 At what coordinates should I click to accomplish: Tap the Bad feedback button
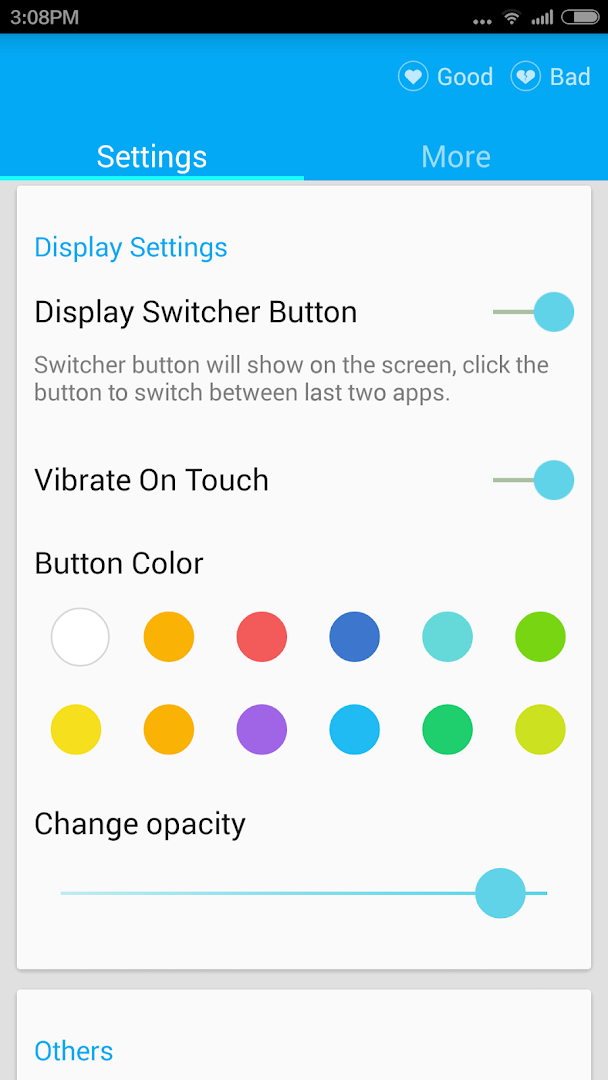click(x=551, y=77)
